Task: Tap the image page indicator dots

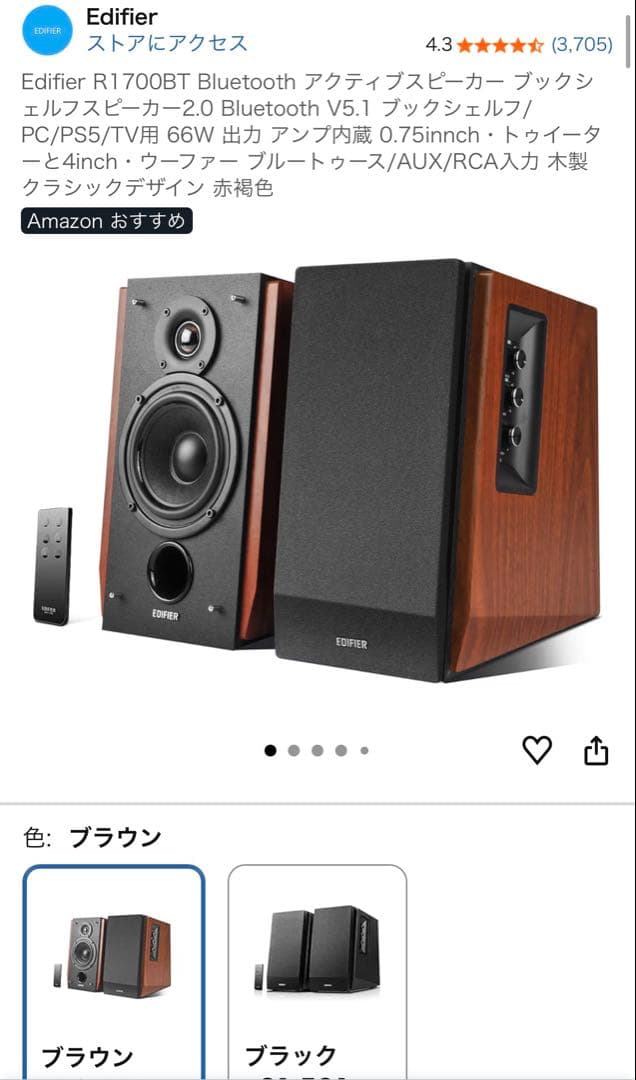Action: tap(317, 750)
